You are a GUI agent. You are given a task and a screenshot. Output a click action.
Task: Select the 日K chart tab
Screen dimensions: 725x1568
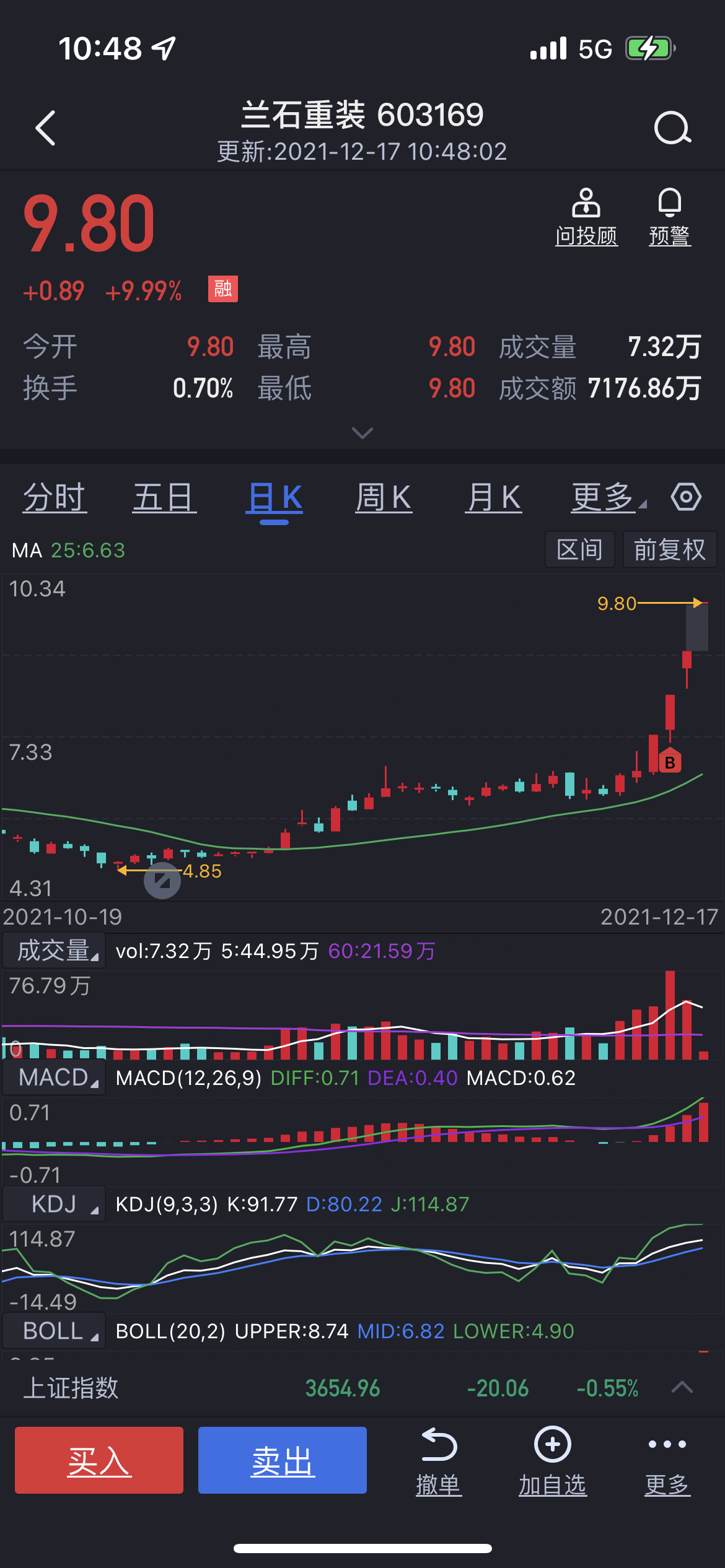(275, 498)
